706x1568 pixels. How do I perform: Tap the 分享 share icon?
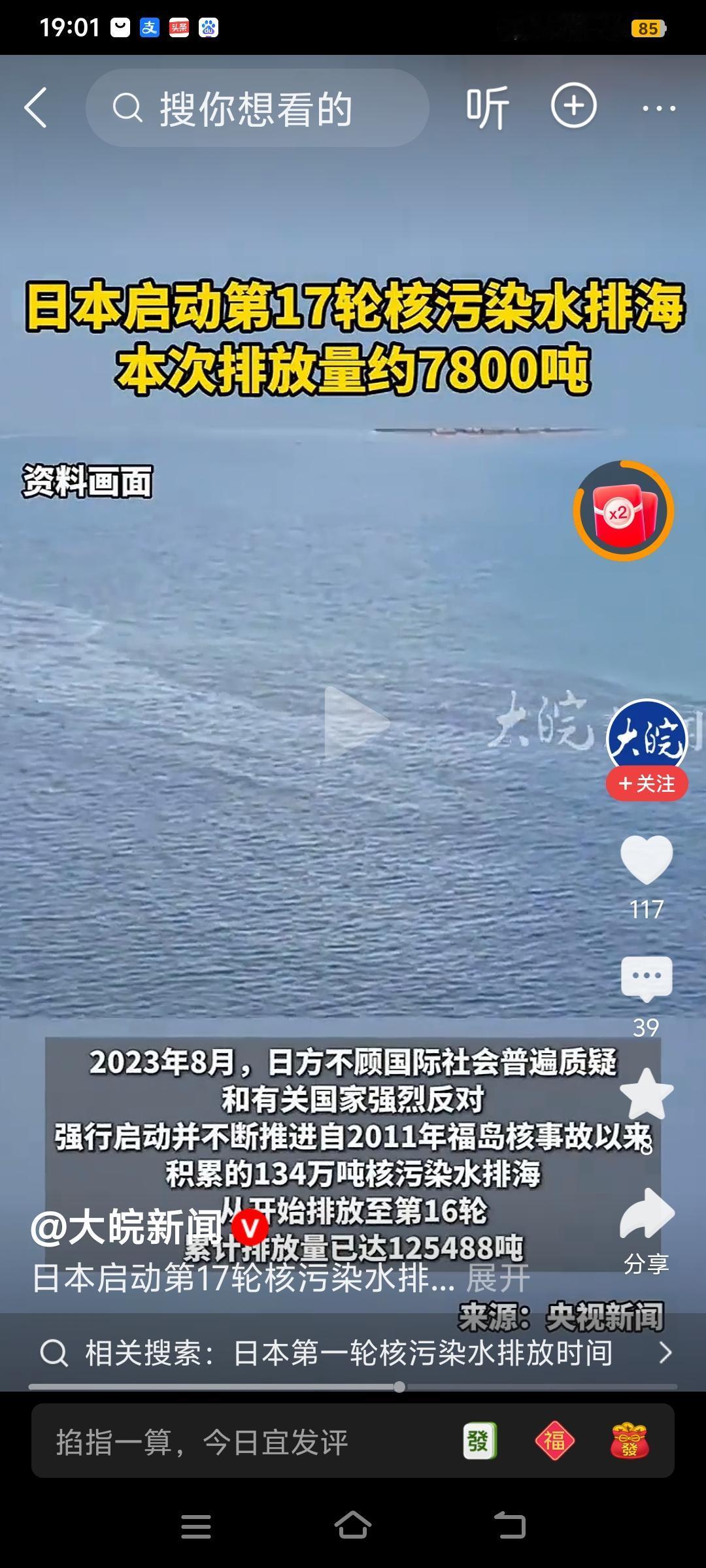[x=646, y=1214]
